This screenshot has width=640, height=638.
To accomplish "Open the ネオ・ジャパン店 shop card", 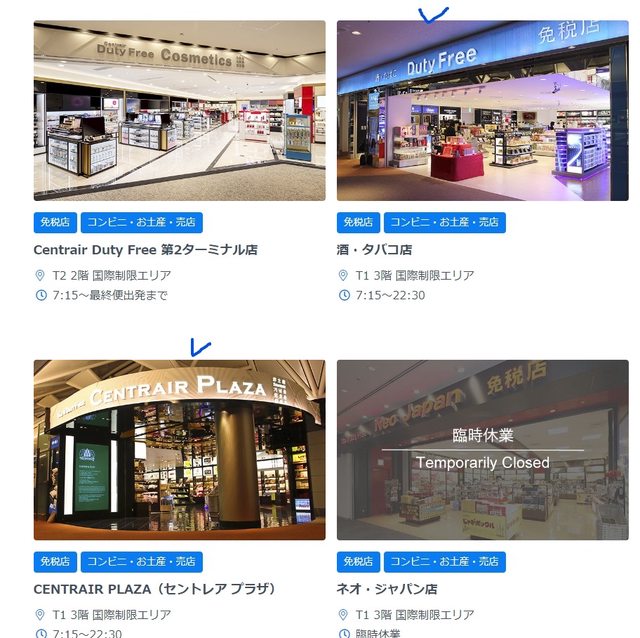I will (x=482, y=450).
